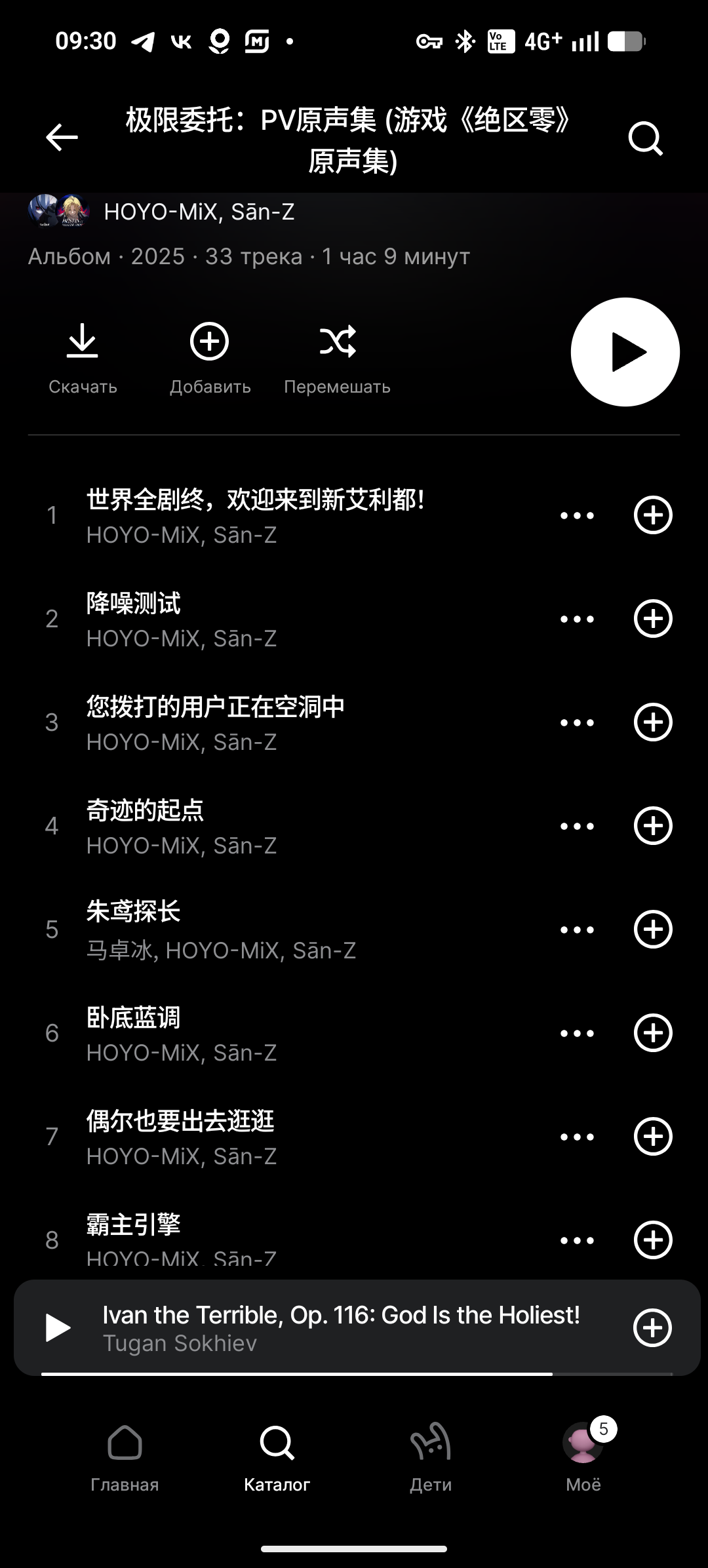Go to the Моё tab

click(x=583, y=1455)
